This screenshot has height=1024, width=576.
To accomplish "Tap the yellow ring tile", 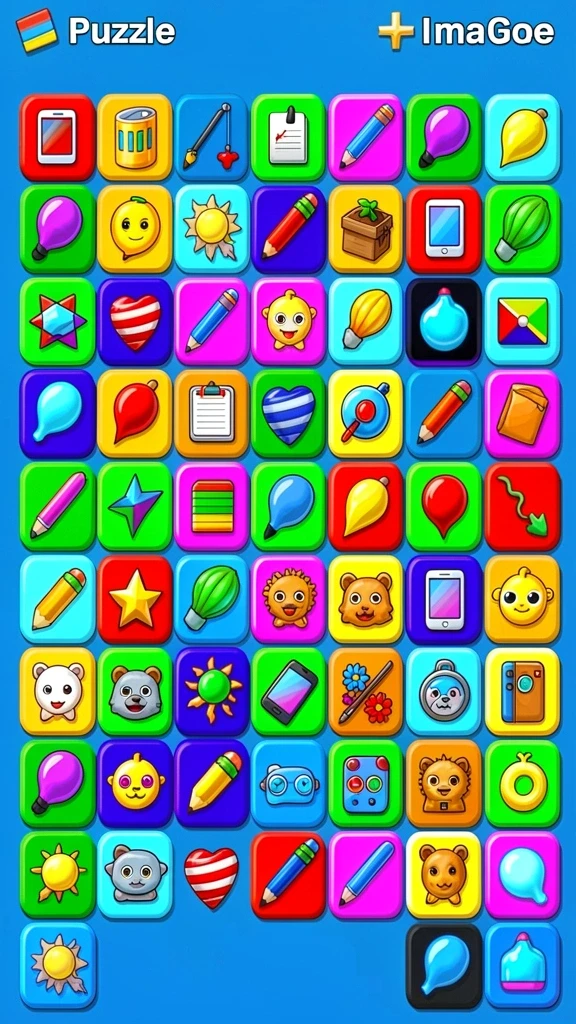I will click(x=522, y=783).
